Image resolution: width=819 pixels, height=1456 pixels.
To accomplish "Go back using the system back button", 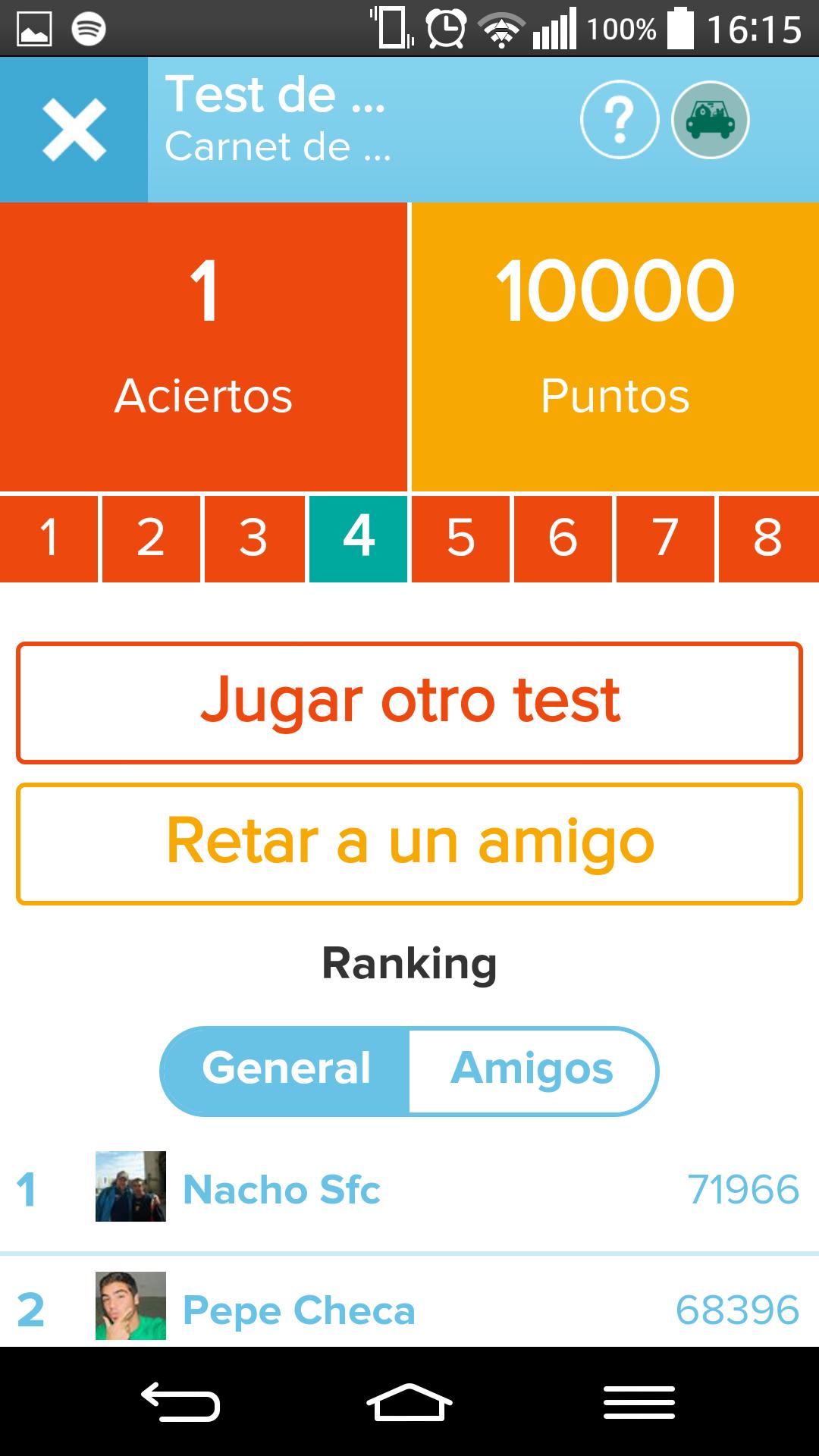I will pos(180,1401).
